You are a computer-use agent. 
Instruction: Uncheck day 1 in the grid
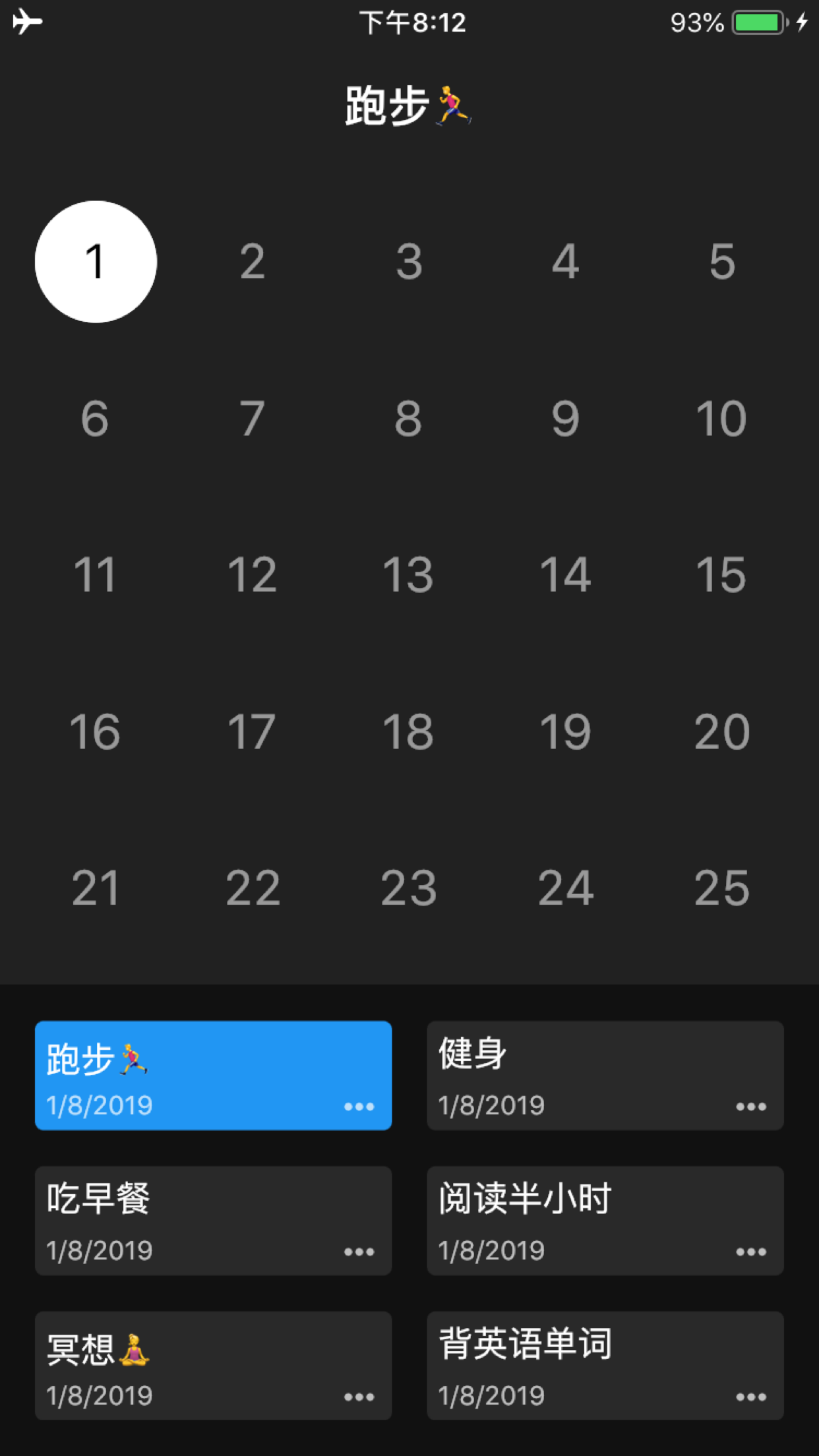[x=96, y=262]
